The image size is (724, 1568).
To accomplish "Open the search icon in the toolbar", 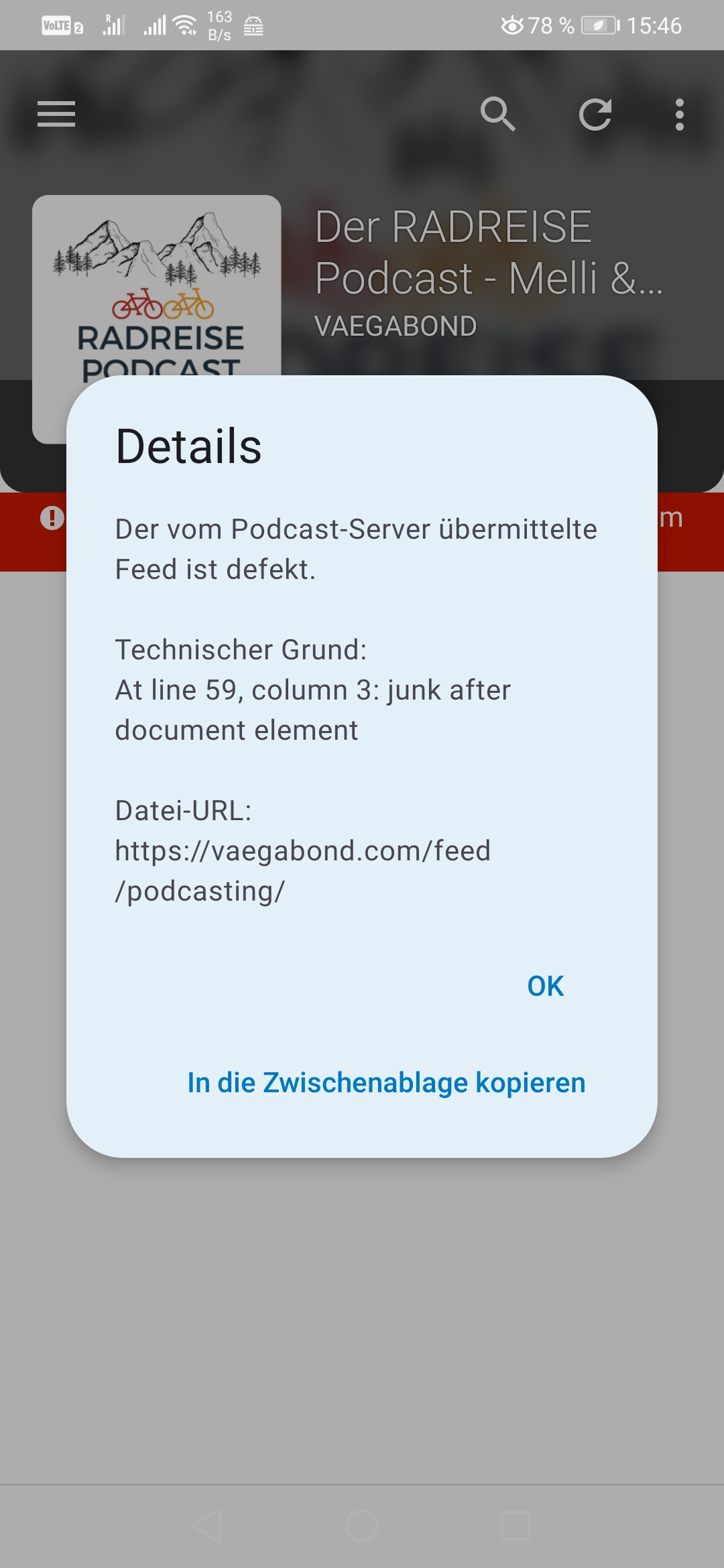I will [x=498, y=114].
